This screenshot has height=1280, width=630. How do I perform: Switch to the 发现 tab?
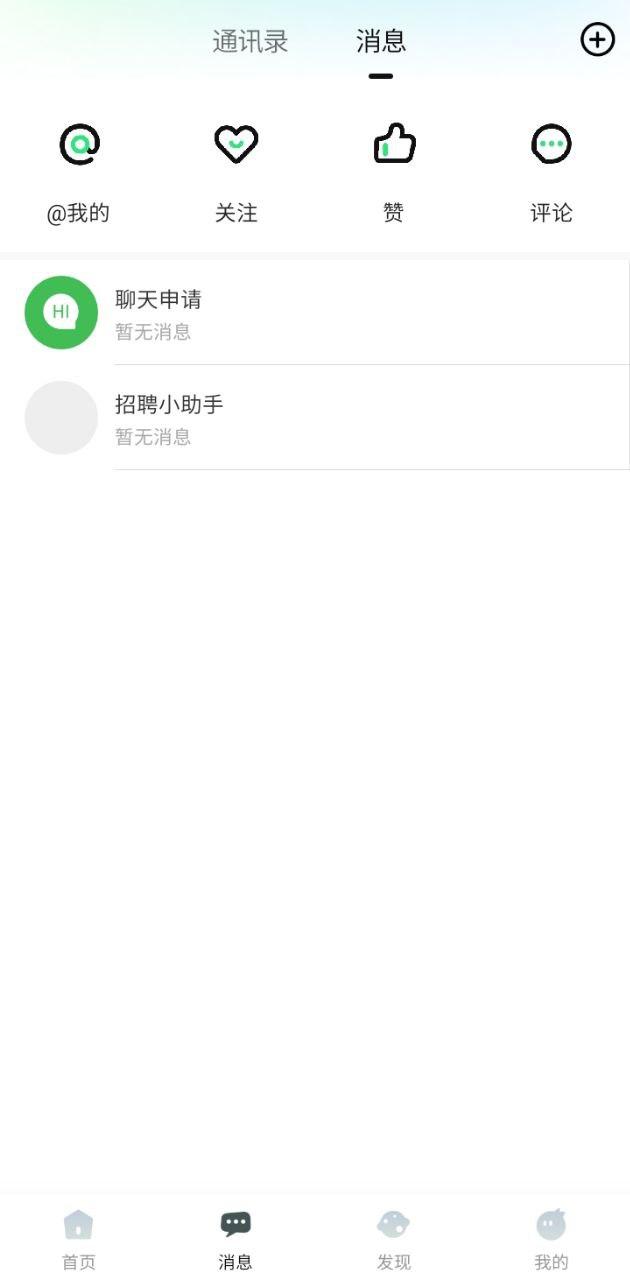[x=394, y=1238]
